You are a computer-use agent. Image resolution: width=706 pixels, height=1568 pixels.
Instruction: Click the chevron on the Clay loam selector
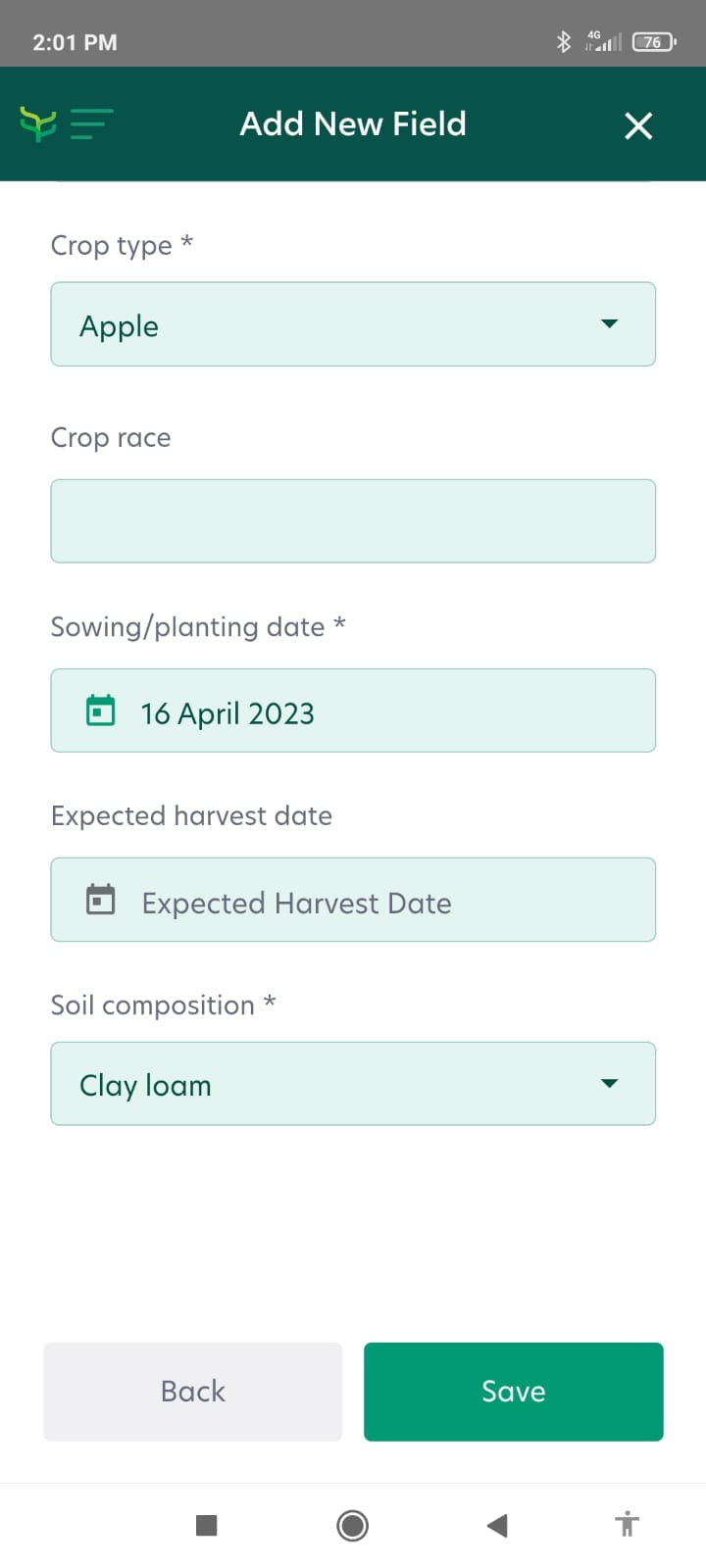pos(610,1083)
